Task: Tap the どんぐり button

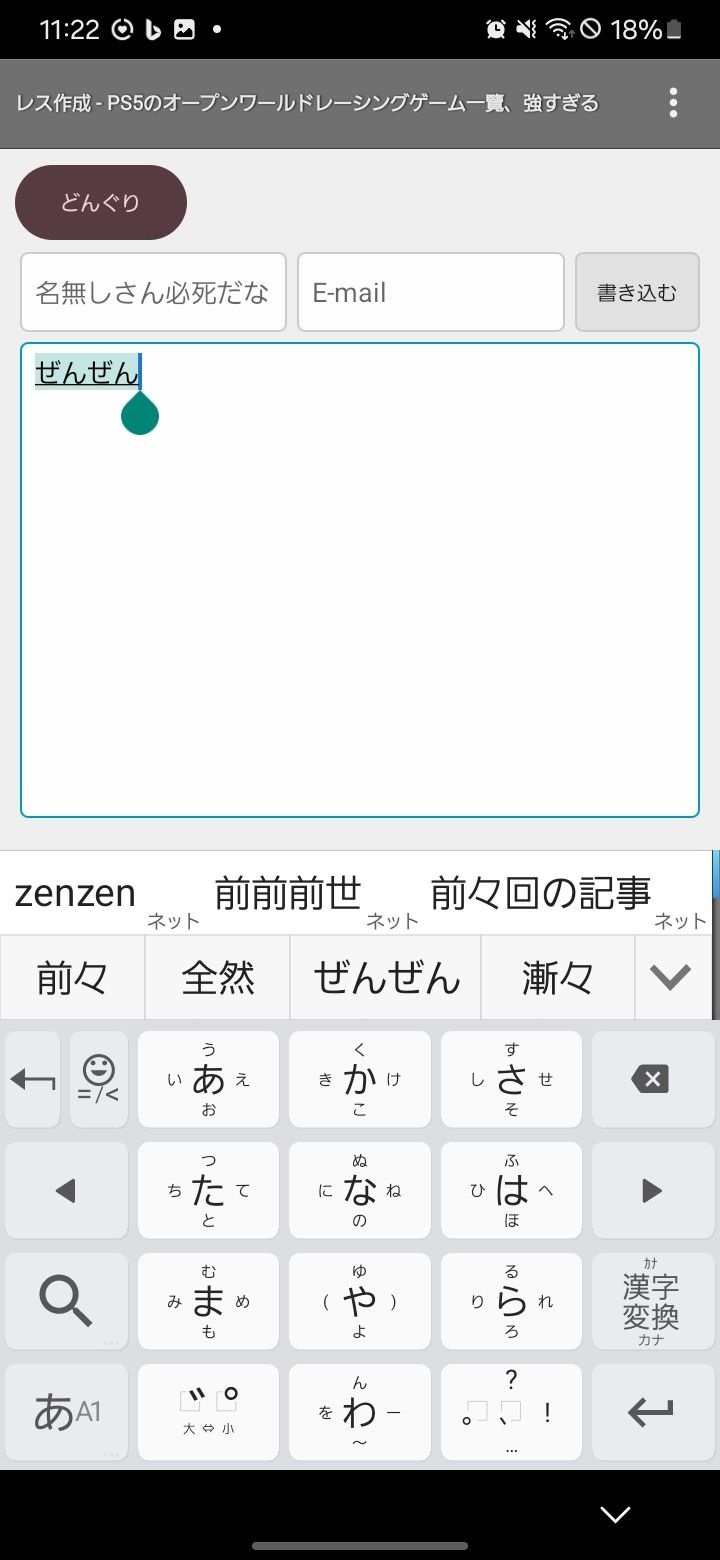Action: 101,203
